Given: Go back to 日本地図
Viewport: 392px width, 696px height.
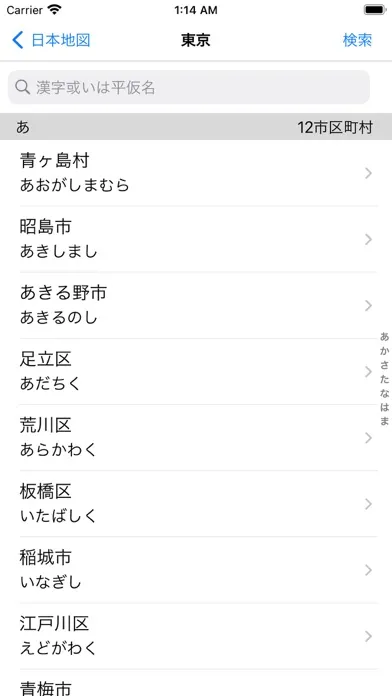Looking at the screenshot, I should click(x=51, y=40).
